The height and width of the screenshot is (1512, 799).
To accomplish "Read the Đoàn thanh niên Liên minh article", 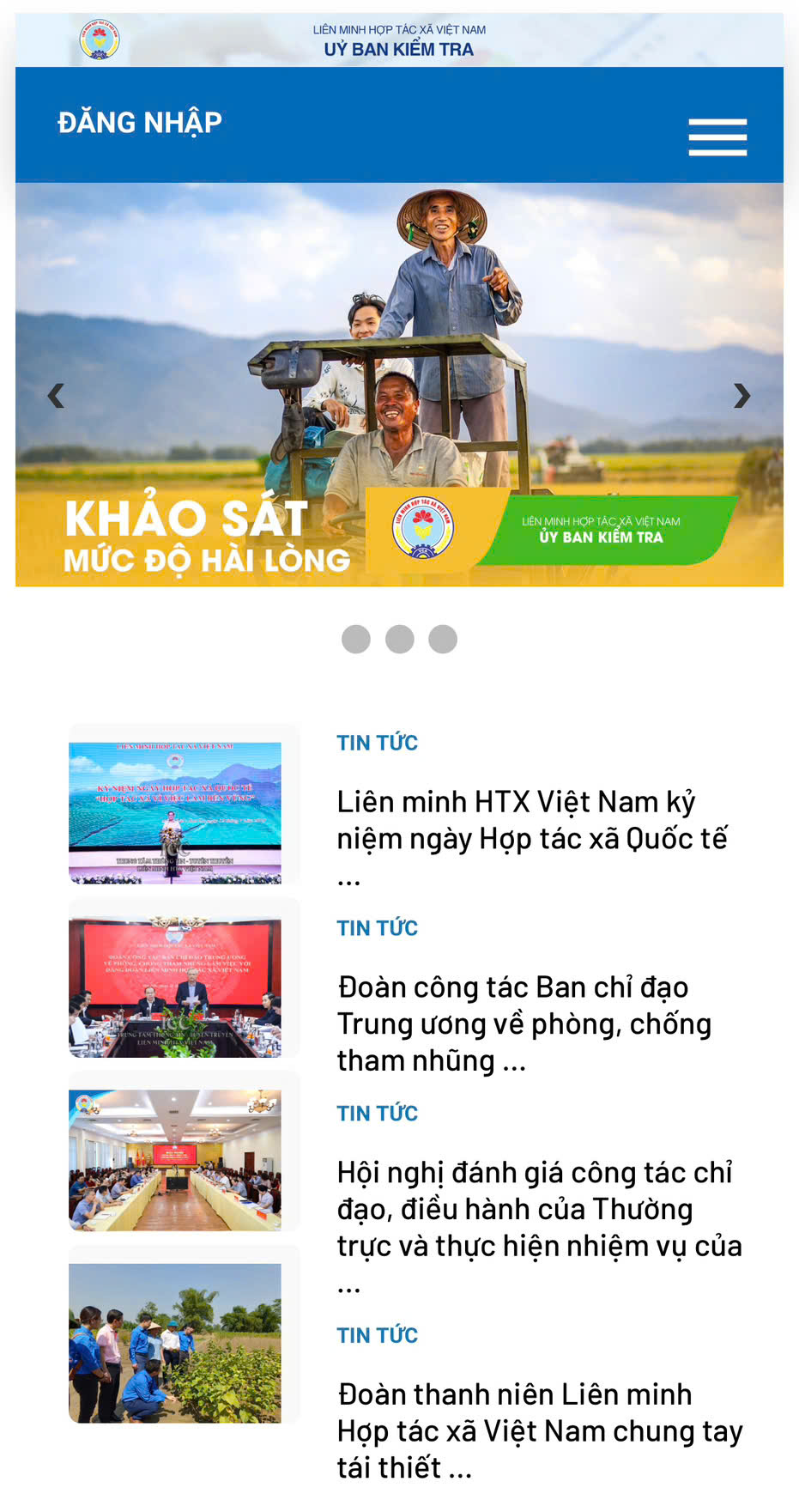I will (539, 1430).
